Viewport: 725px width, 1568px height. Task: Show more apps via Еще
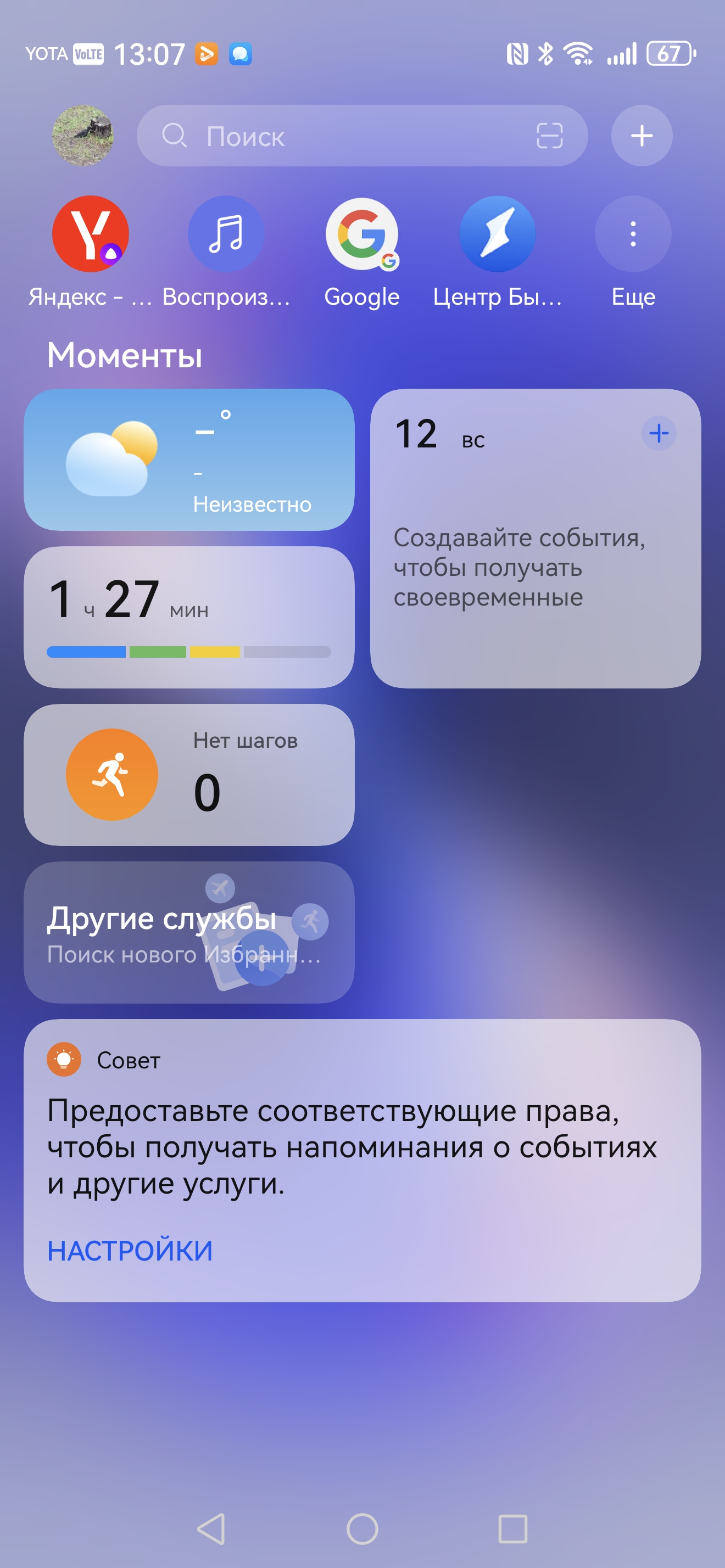click(633, 234)
